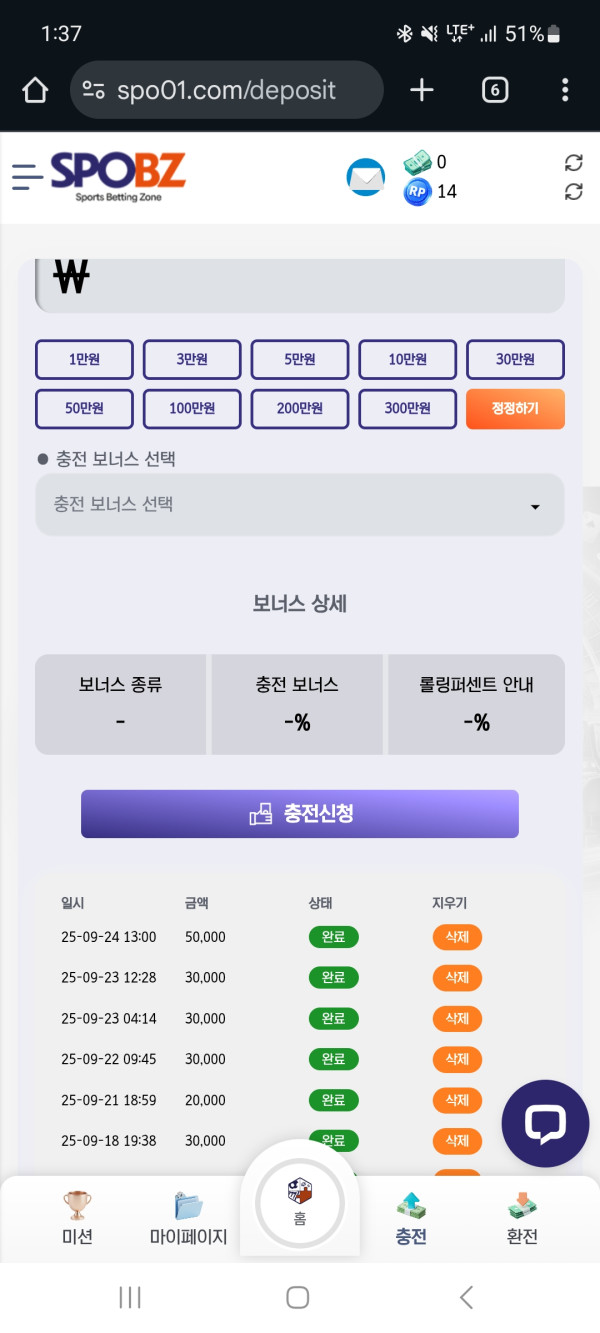Viewport: 600px width, 1333px height.
Task: Submit the 충전신청 deposit request
Action: tap(300, 814)
